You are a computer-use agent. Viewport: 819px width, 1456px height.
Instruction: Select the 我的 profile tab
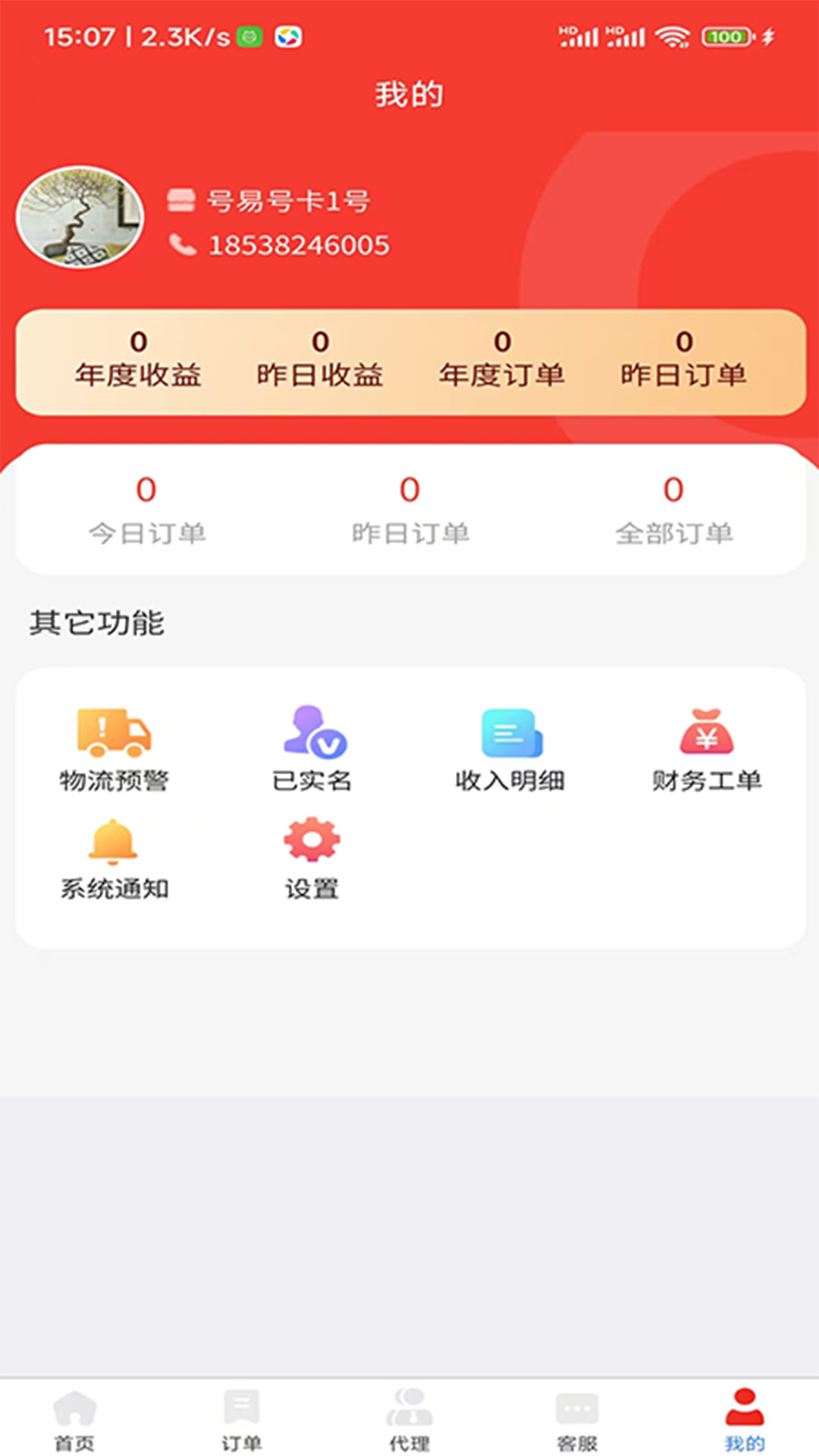point(745,1418)
